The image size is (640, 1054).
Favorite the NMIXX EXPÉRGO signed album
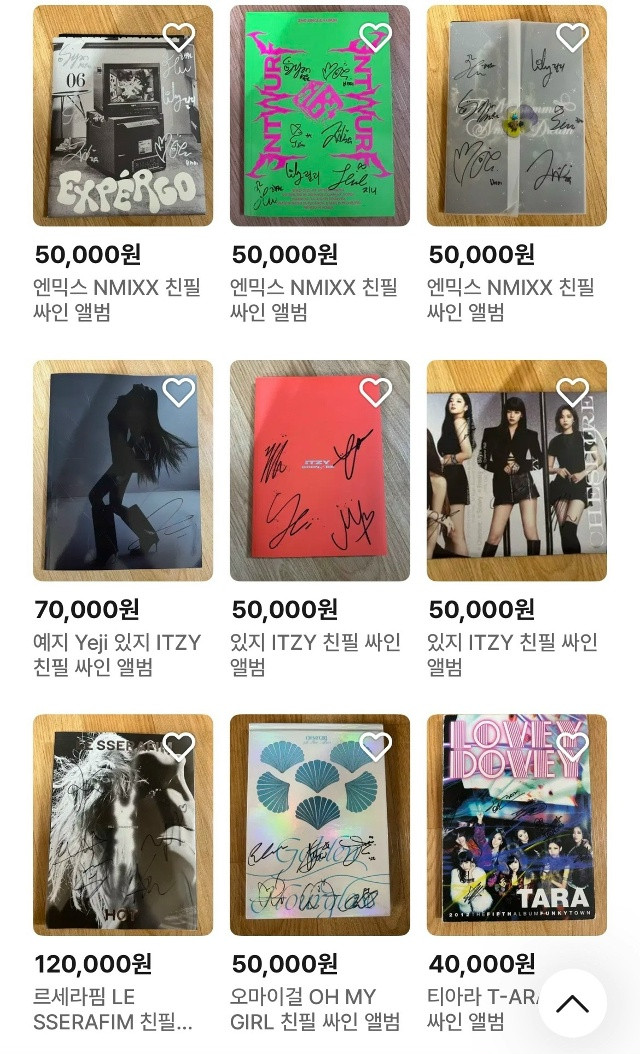pos(178,38)
